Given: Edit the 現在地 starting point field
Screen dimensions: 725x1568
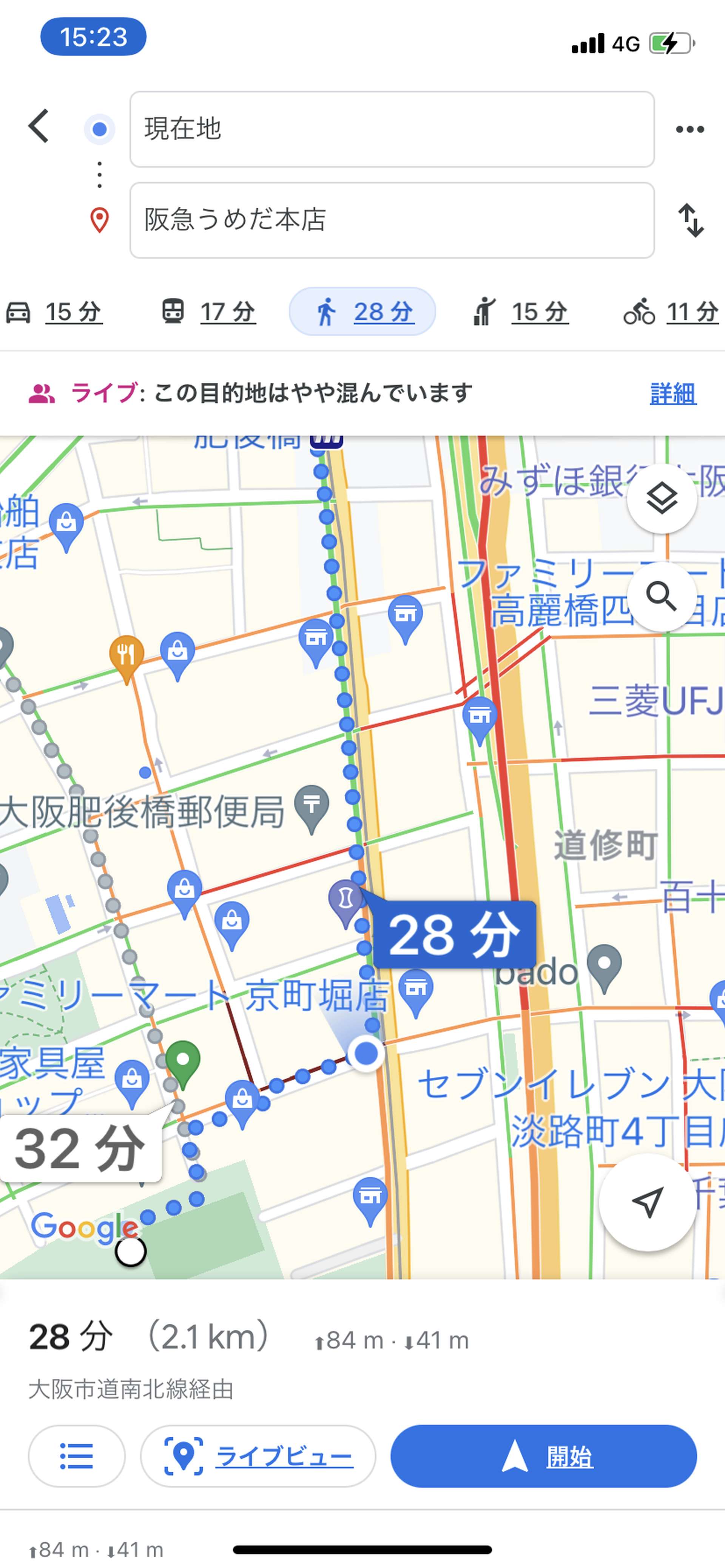Looking at the screenshot, I should click(x=392, y=129).
